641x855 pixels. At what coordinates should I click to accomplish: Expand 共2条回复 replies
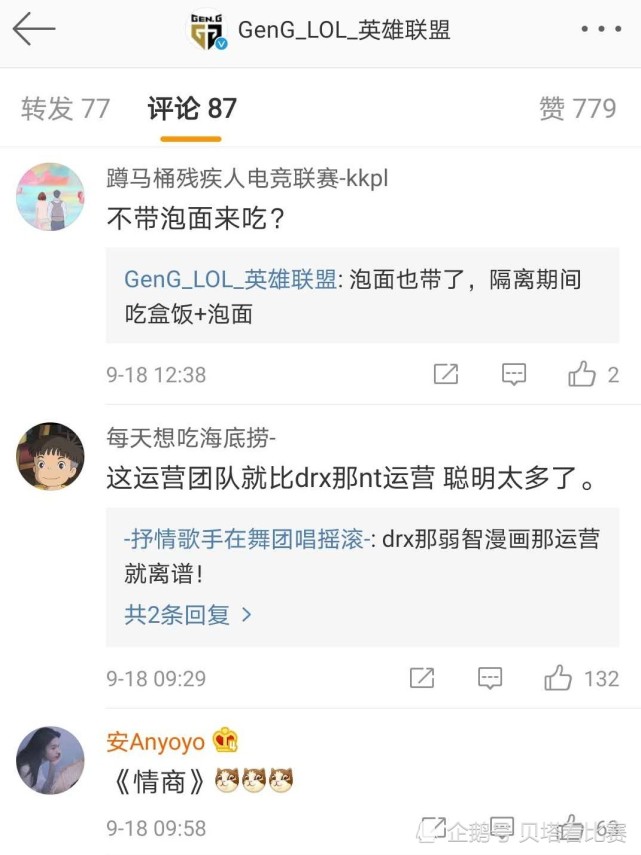click(187, 614)
